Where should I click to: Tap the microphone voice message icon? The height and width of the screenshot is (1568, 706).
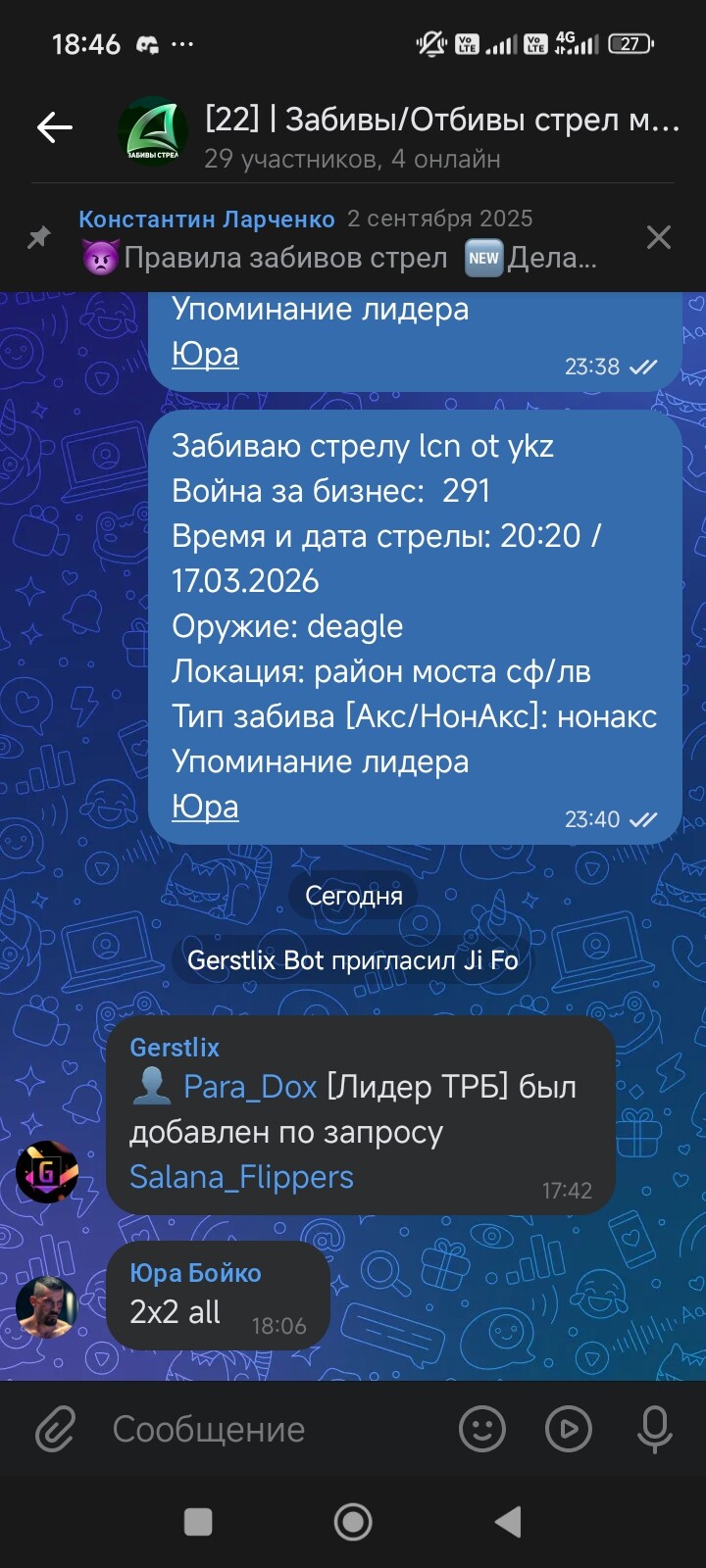point(654,1429)
